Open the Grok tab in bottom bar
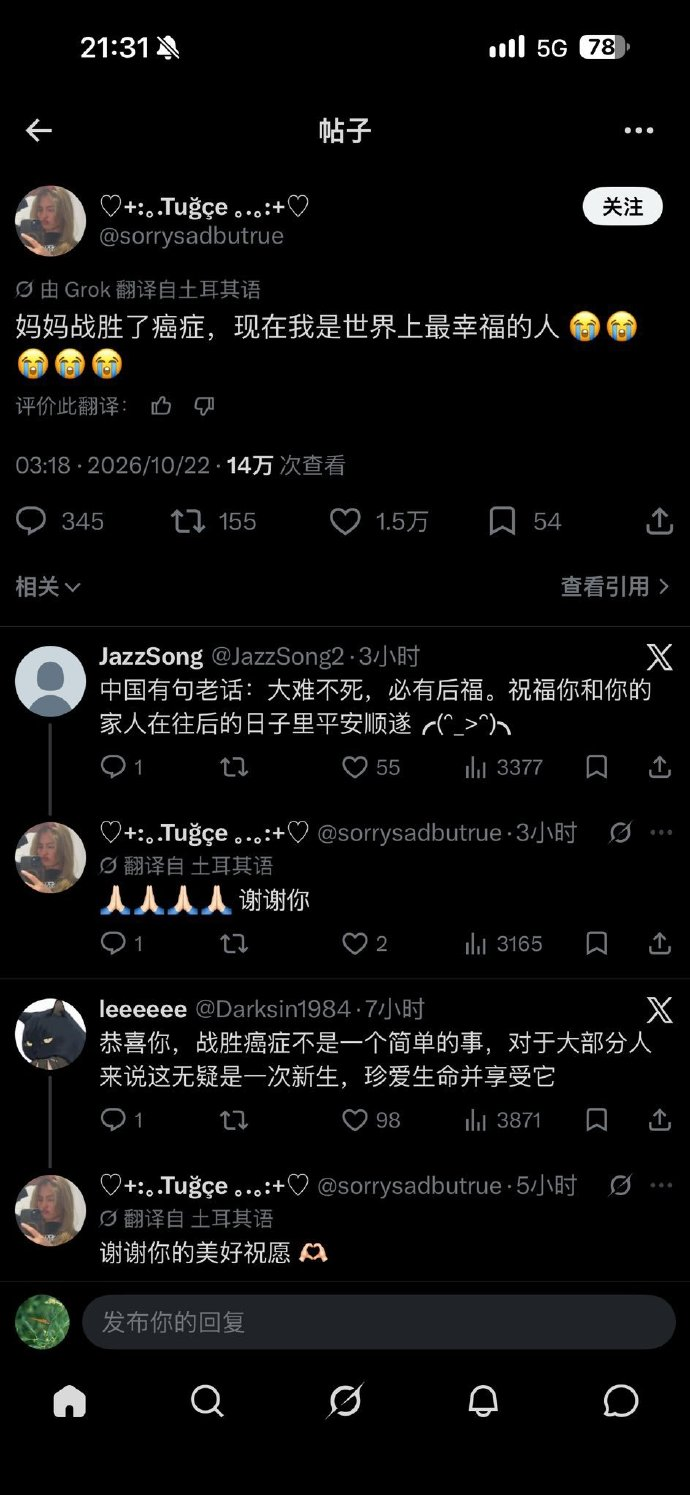This screenshot has width=690, height=1495. (345, 1401)
